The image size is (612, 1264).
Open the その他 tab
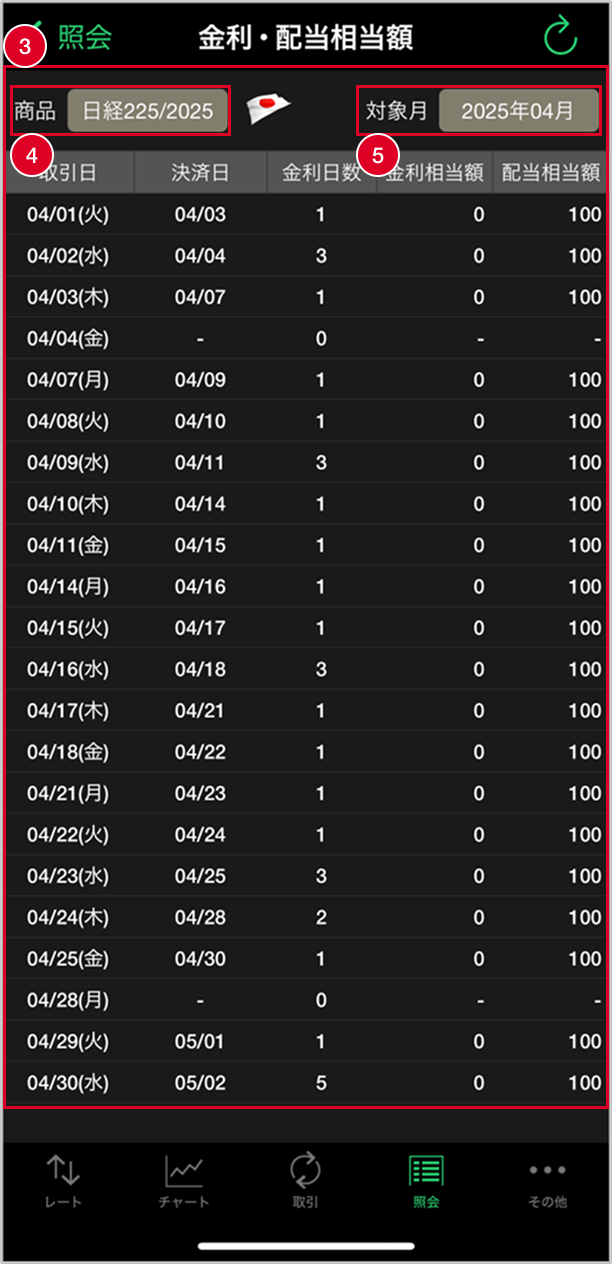click(547, 1181)
